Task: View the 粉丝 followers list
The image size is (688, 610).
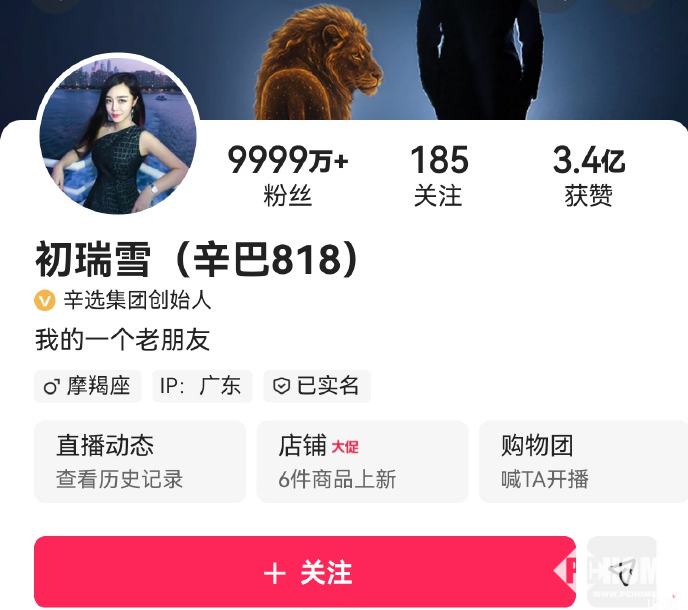Action: tap(288, 175)
